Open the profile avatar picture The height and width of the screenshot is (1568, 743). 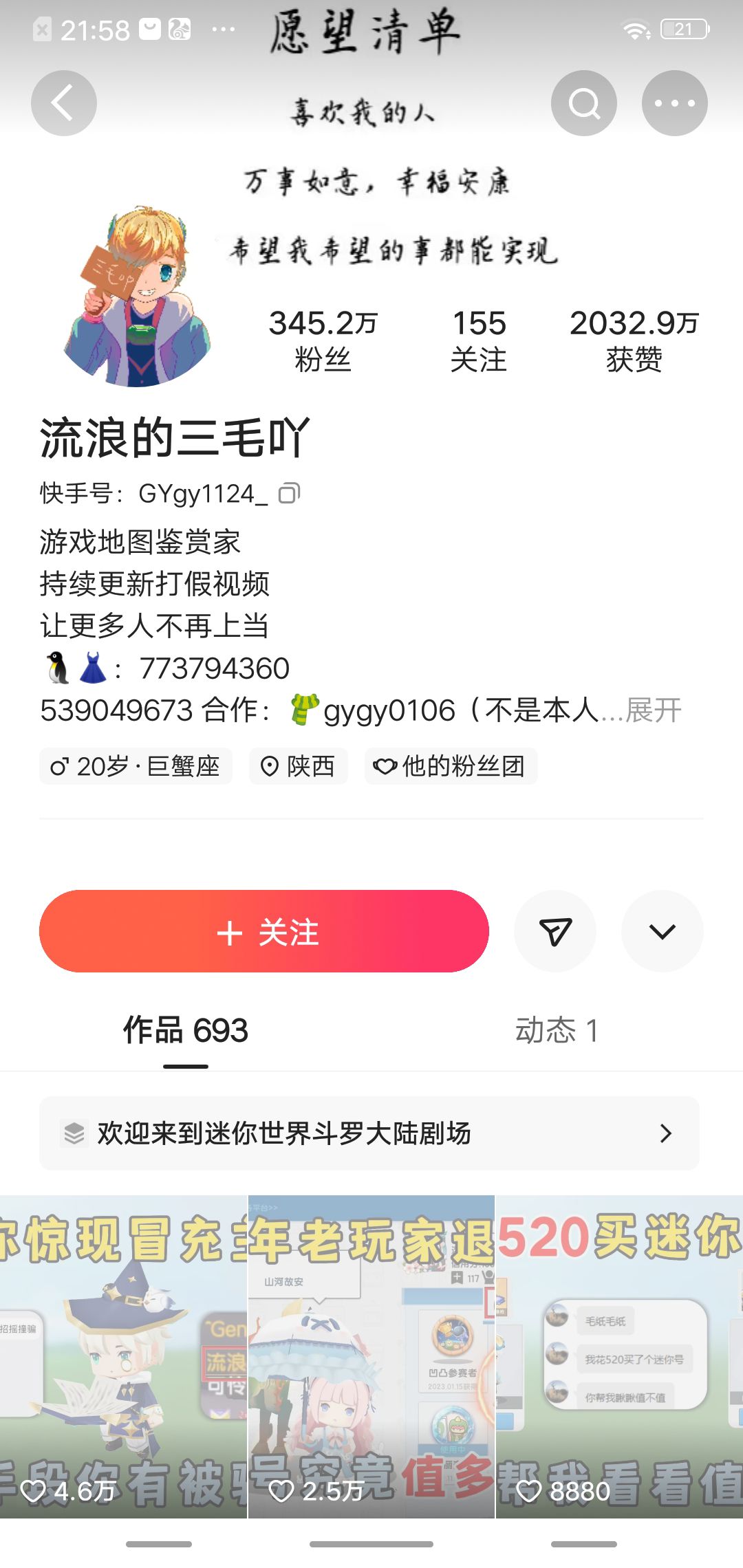tap(138, 297)
